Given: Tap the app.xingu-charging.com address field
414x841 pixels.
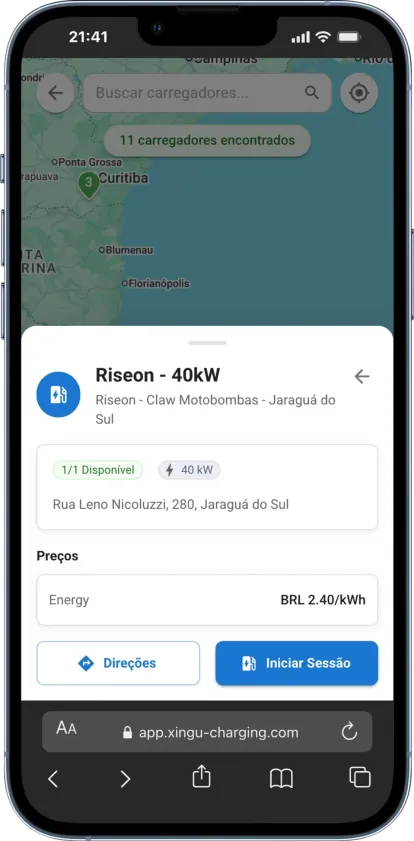Looking at the screenshot, I should point(207,732).
